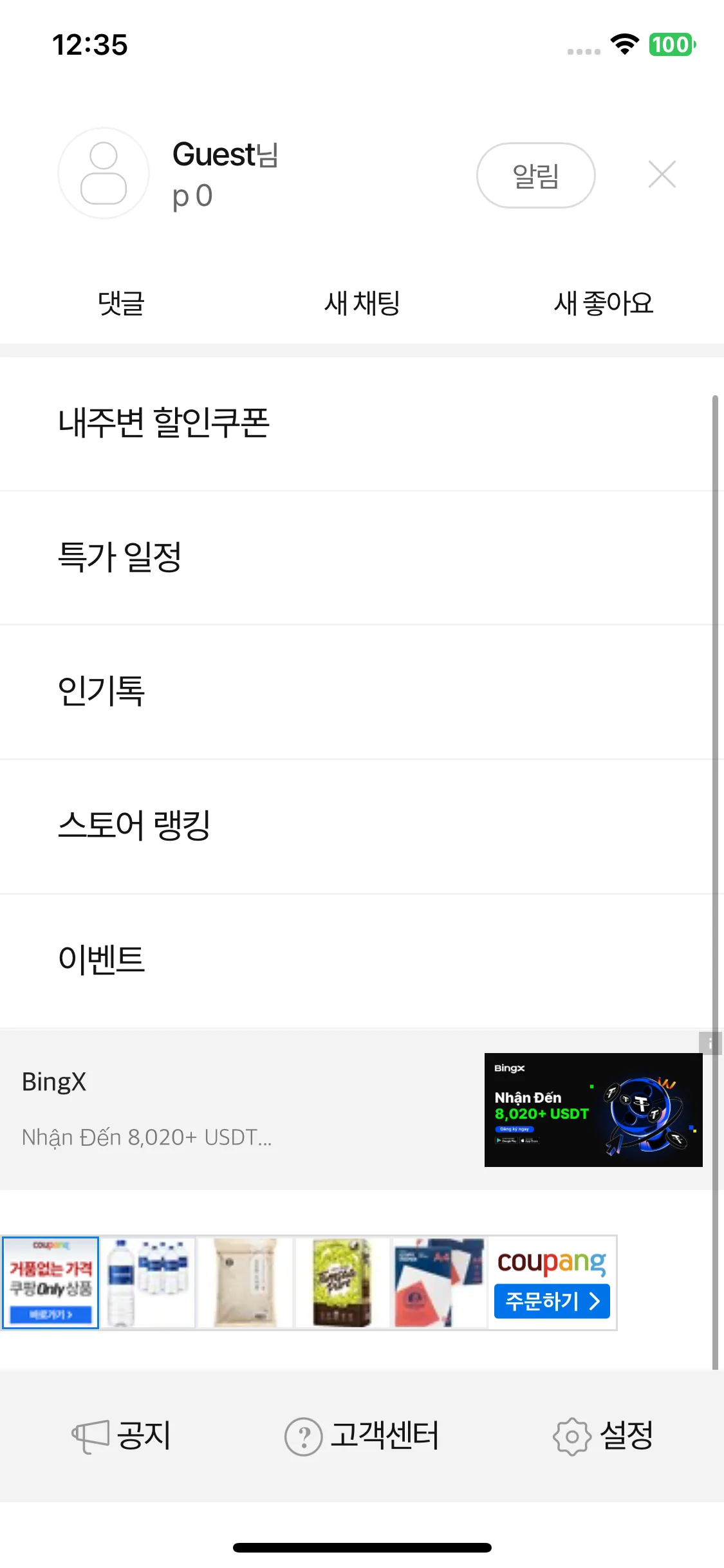Close the side menu with the X
Screen dimensions: 724x1568
pyautogui.click(x=662, y=174)
